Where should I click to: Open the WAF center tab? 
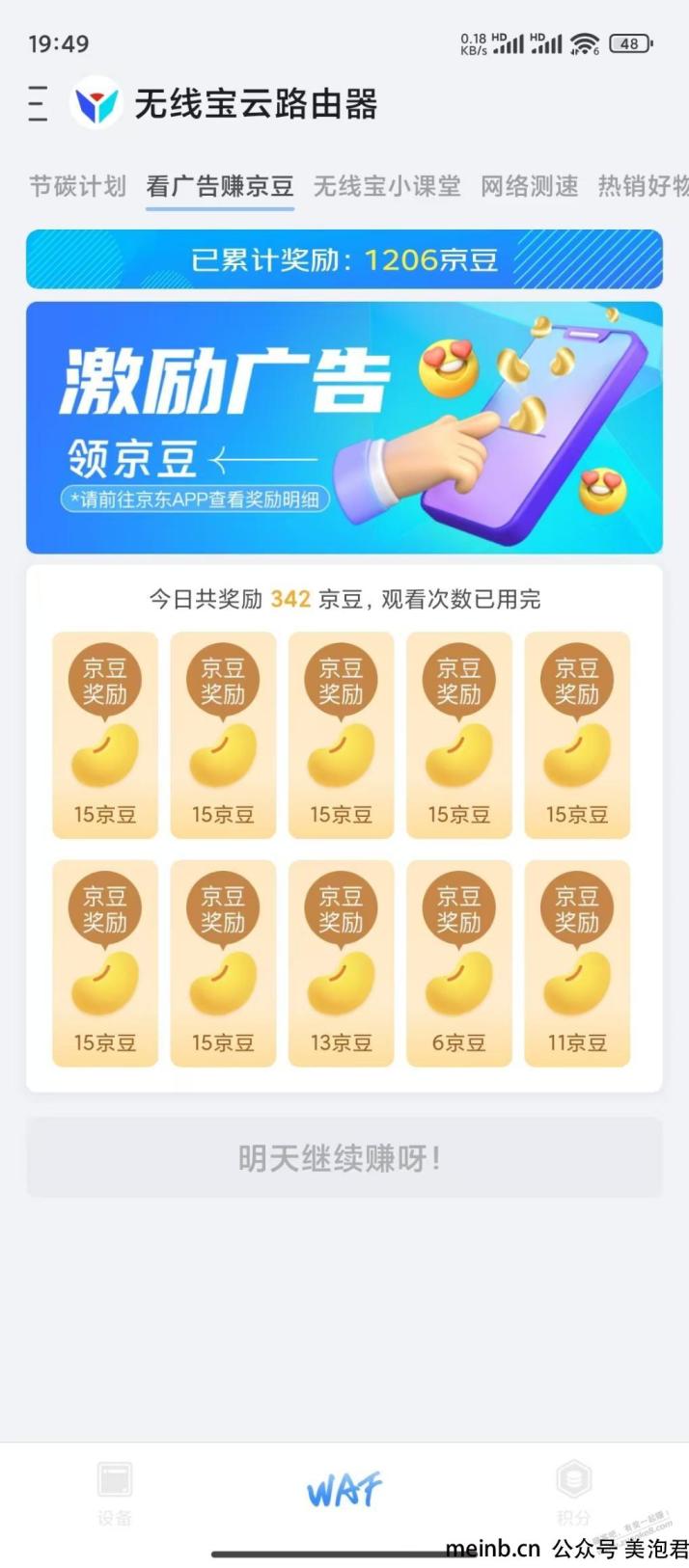tap(344, 1490)
